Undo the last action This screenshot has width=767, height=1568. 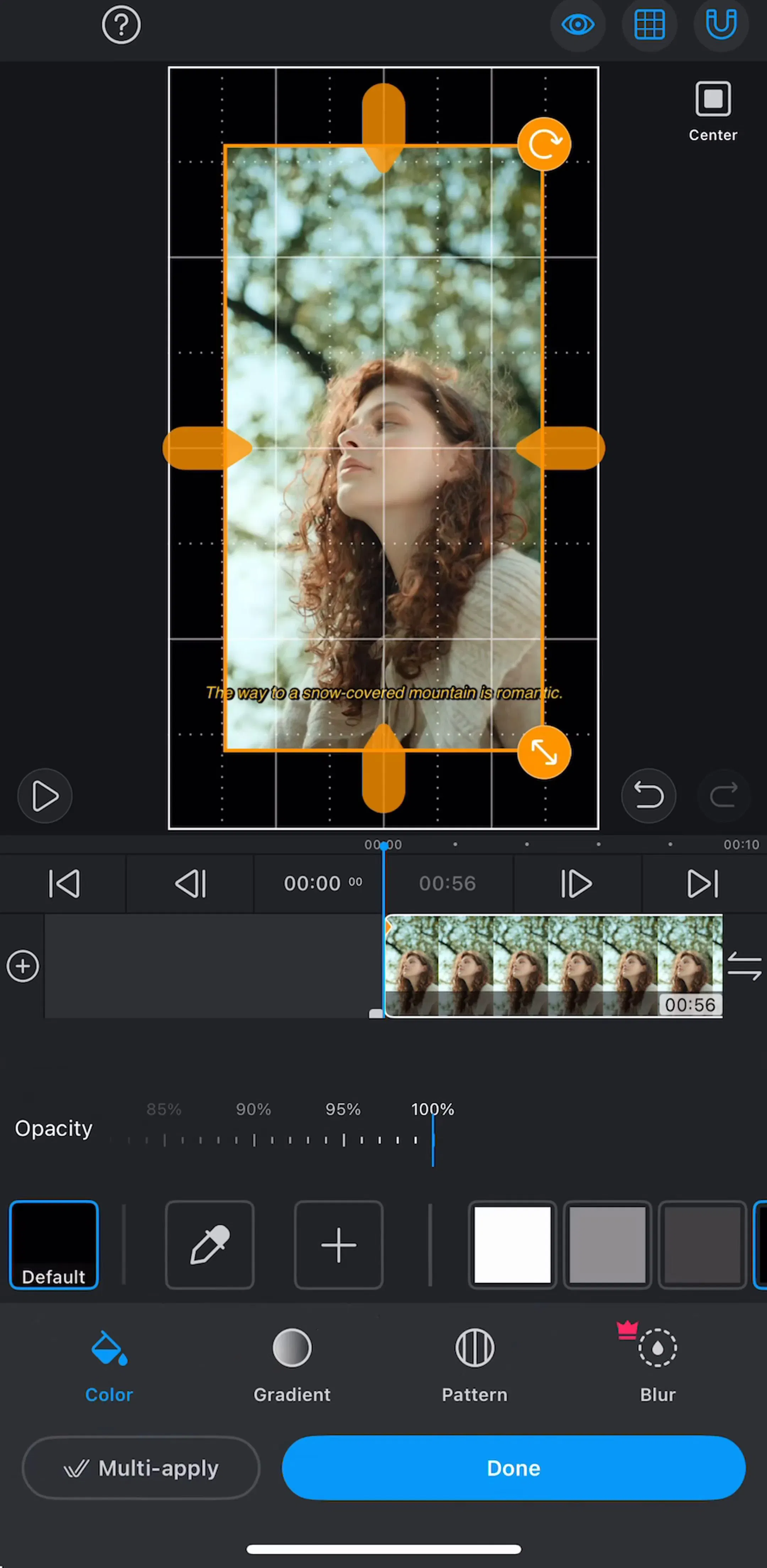point(648,796)
